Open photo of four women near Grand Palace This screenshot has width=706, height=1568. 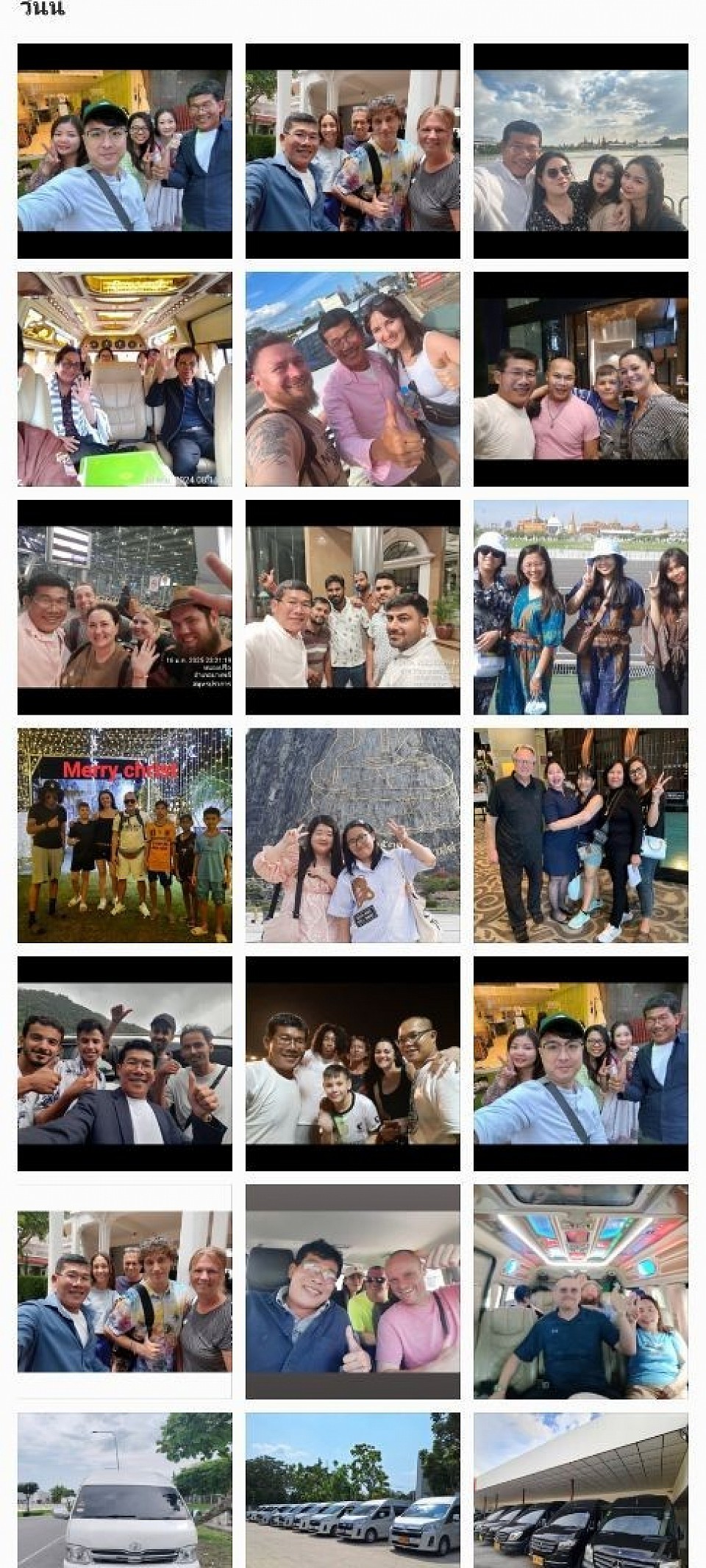point(581,607)
